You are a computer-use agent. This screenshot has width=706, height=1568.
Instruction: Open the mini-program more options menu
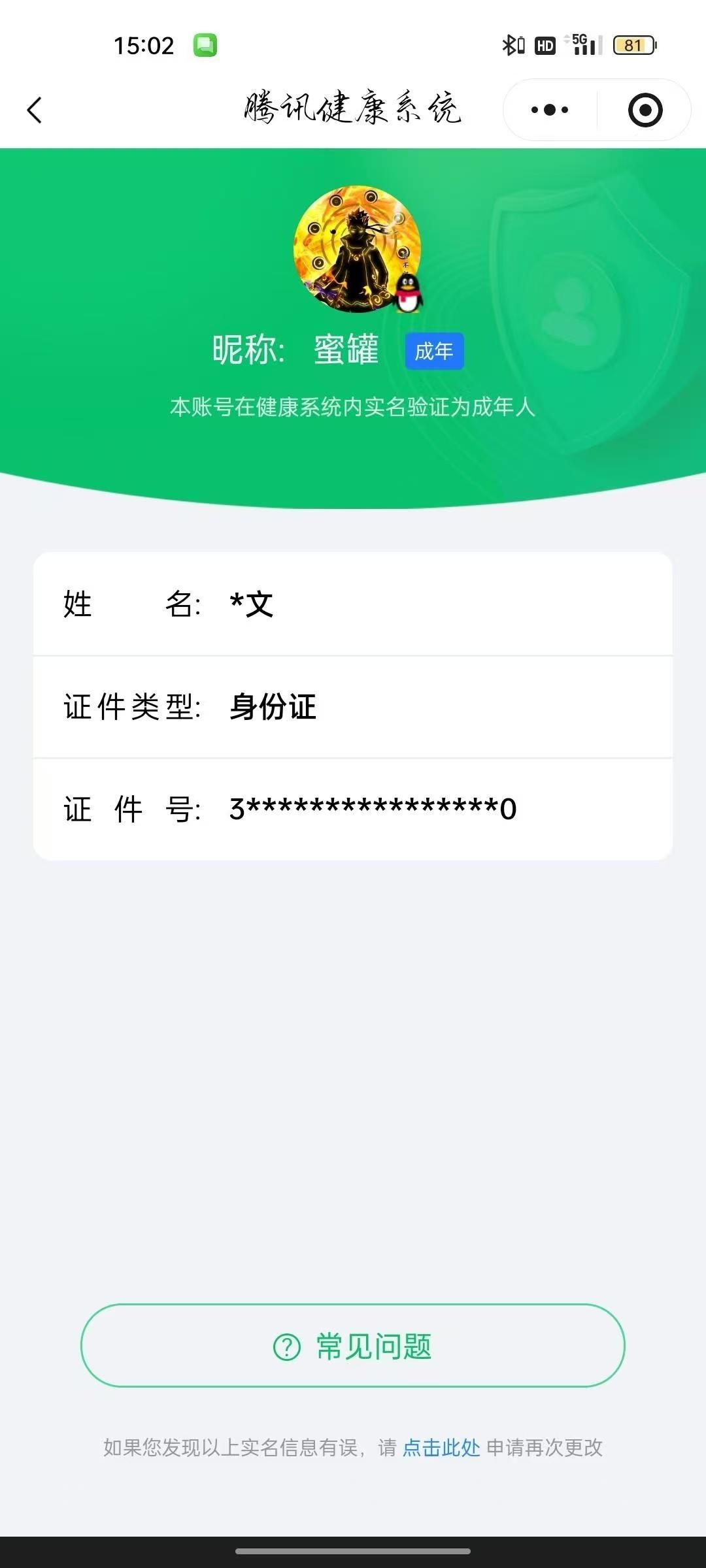tap(548, 110)
